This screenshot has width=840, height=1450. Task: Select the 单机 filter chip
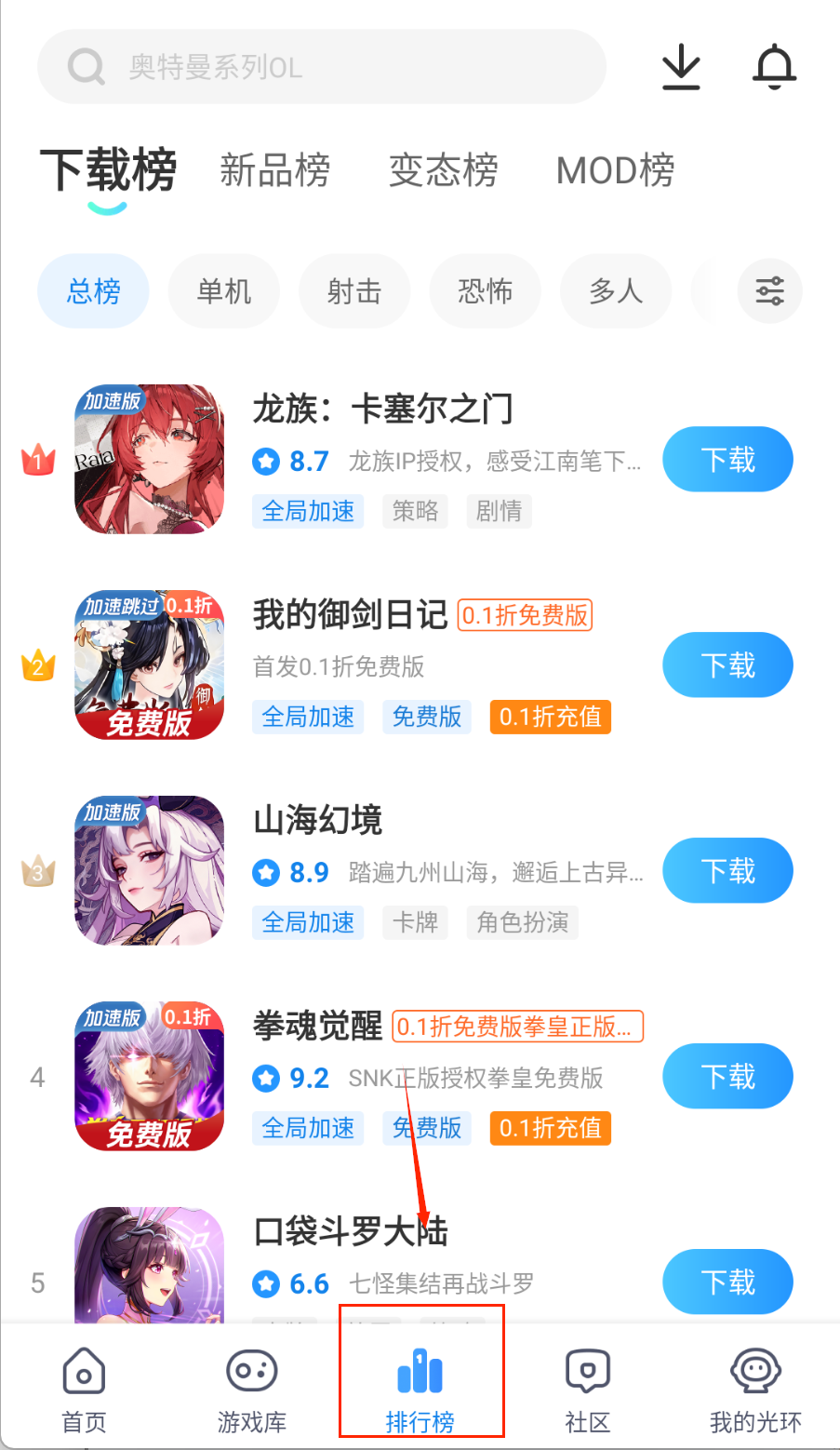click(x=224, y=291)
